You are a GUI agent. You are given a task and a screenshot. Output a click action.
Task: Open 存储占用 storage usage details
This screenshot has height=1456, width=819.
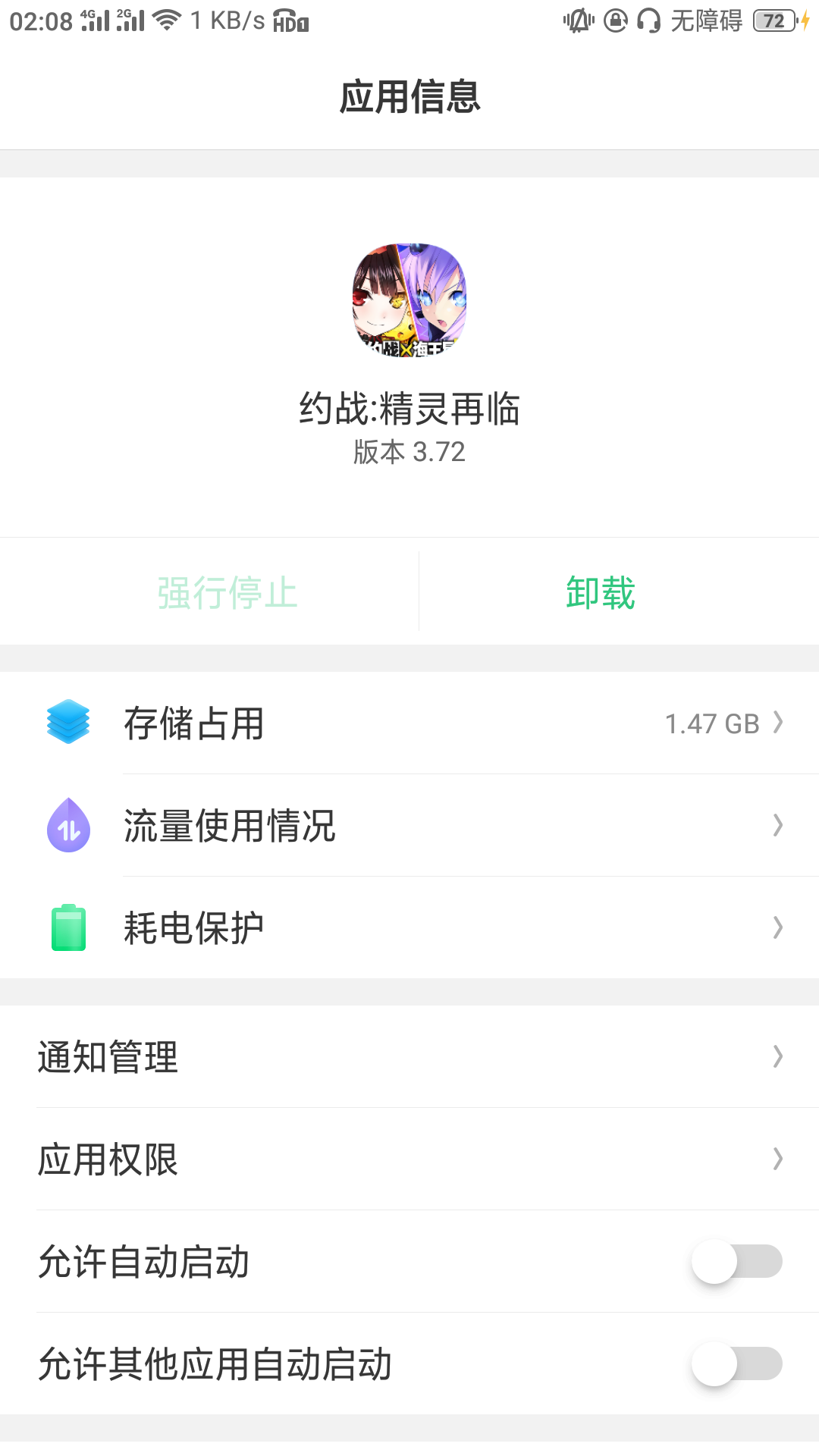pos(409,723)
